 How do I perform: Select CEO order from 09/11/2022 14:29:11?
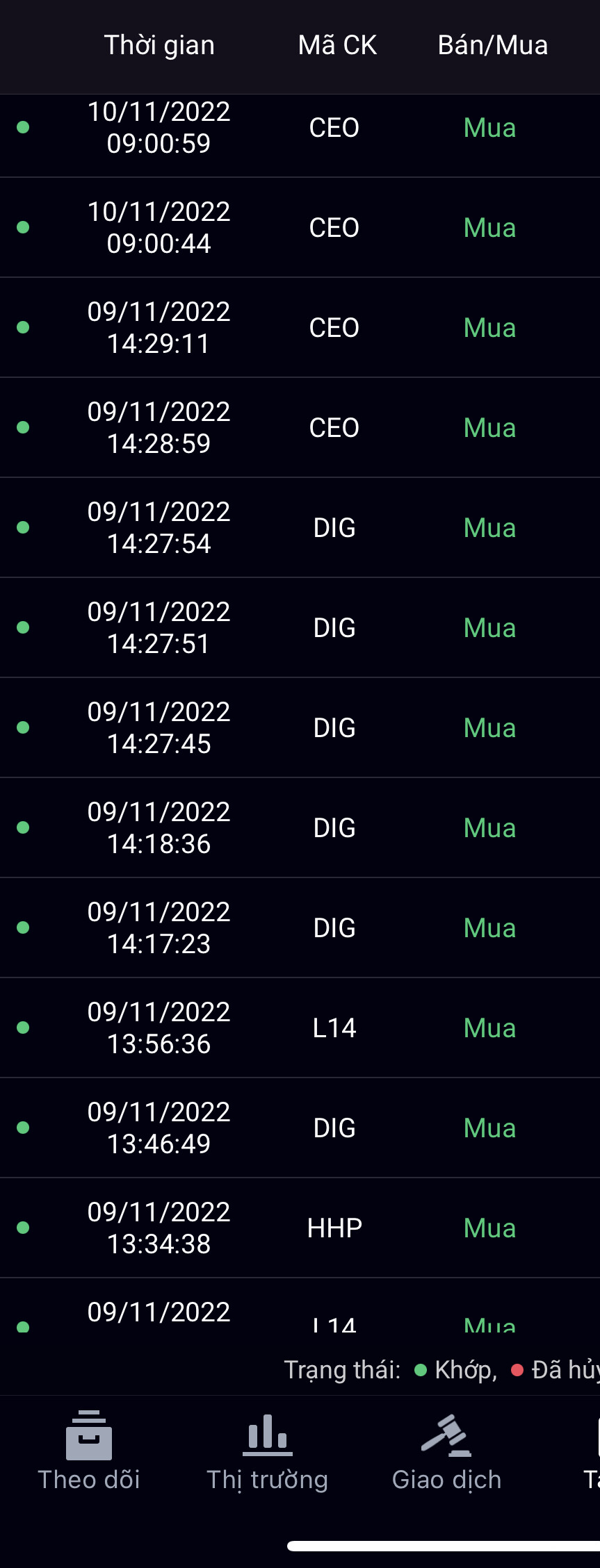pos(300,328)
